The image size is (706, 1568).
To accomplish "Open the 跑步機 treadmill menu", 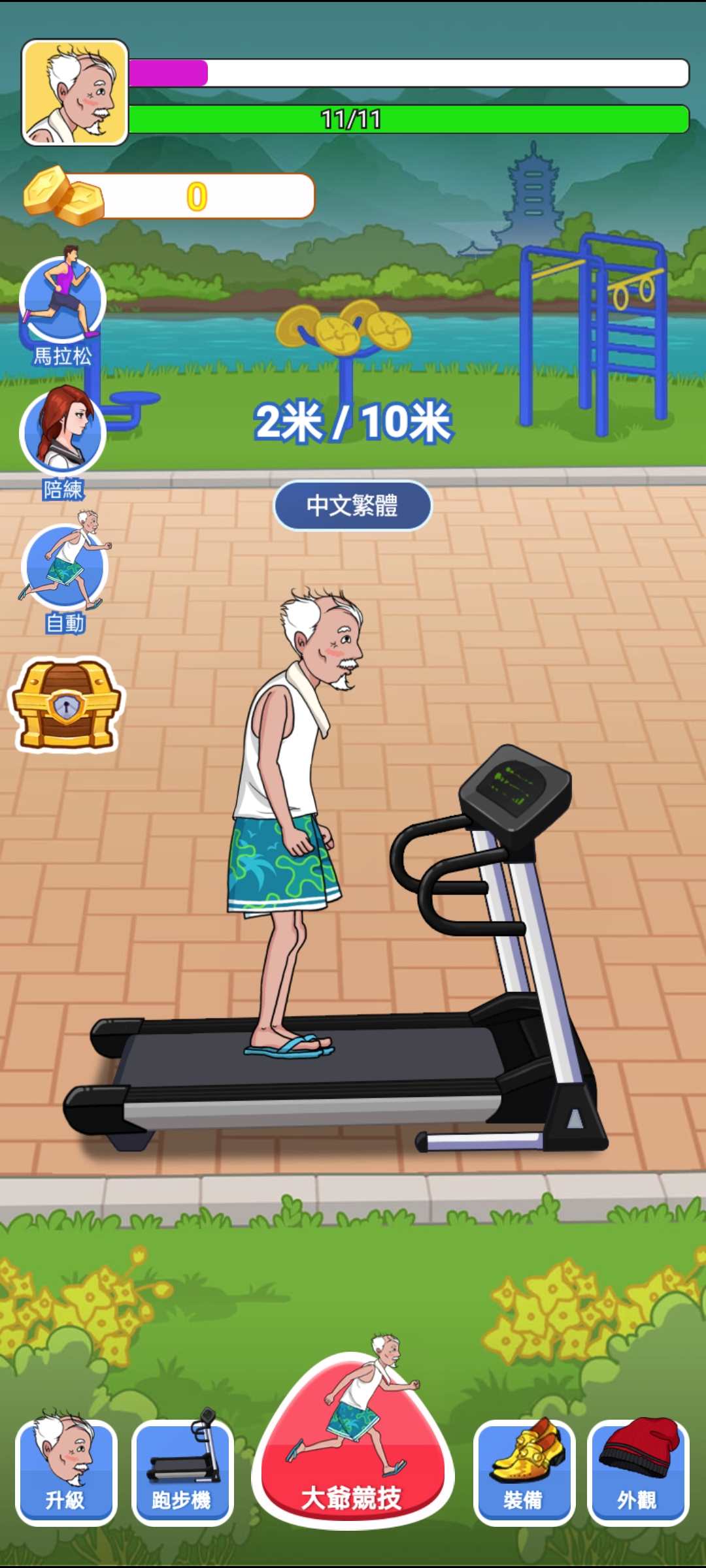I will [182, 1473].
